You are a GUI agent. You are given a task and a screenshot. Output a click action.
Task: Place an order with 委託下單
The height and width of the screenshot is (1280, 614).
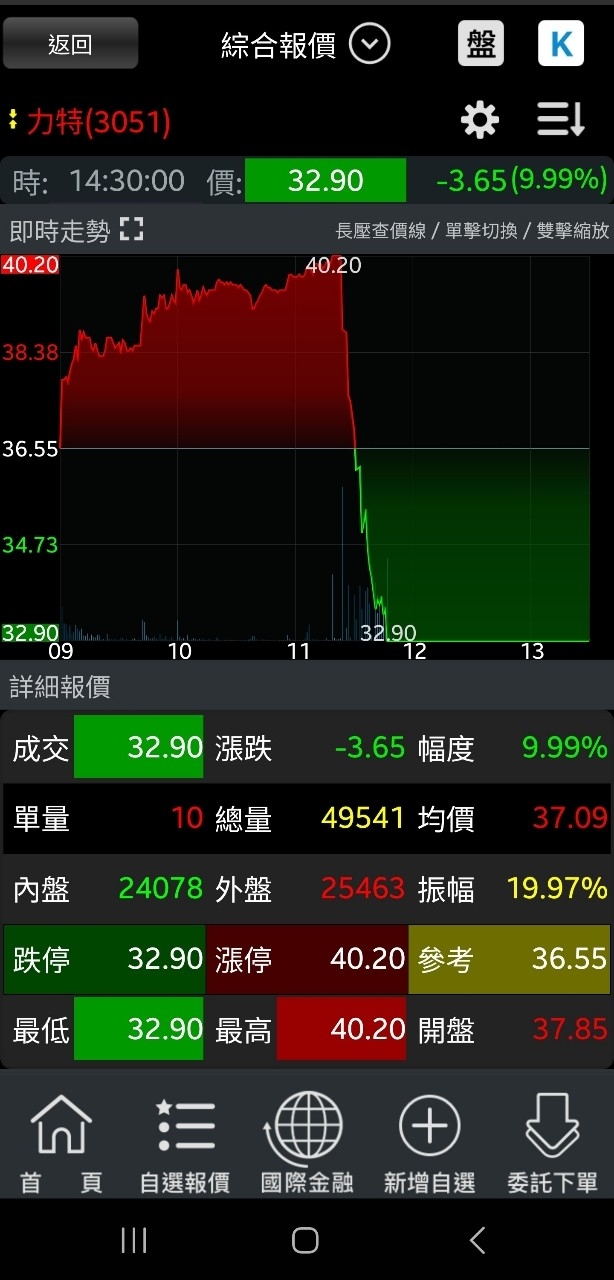pyautogui.click(x=552, y=1142)
